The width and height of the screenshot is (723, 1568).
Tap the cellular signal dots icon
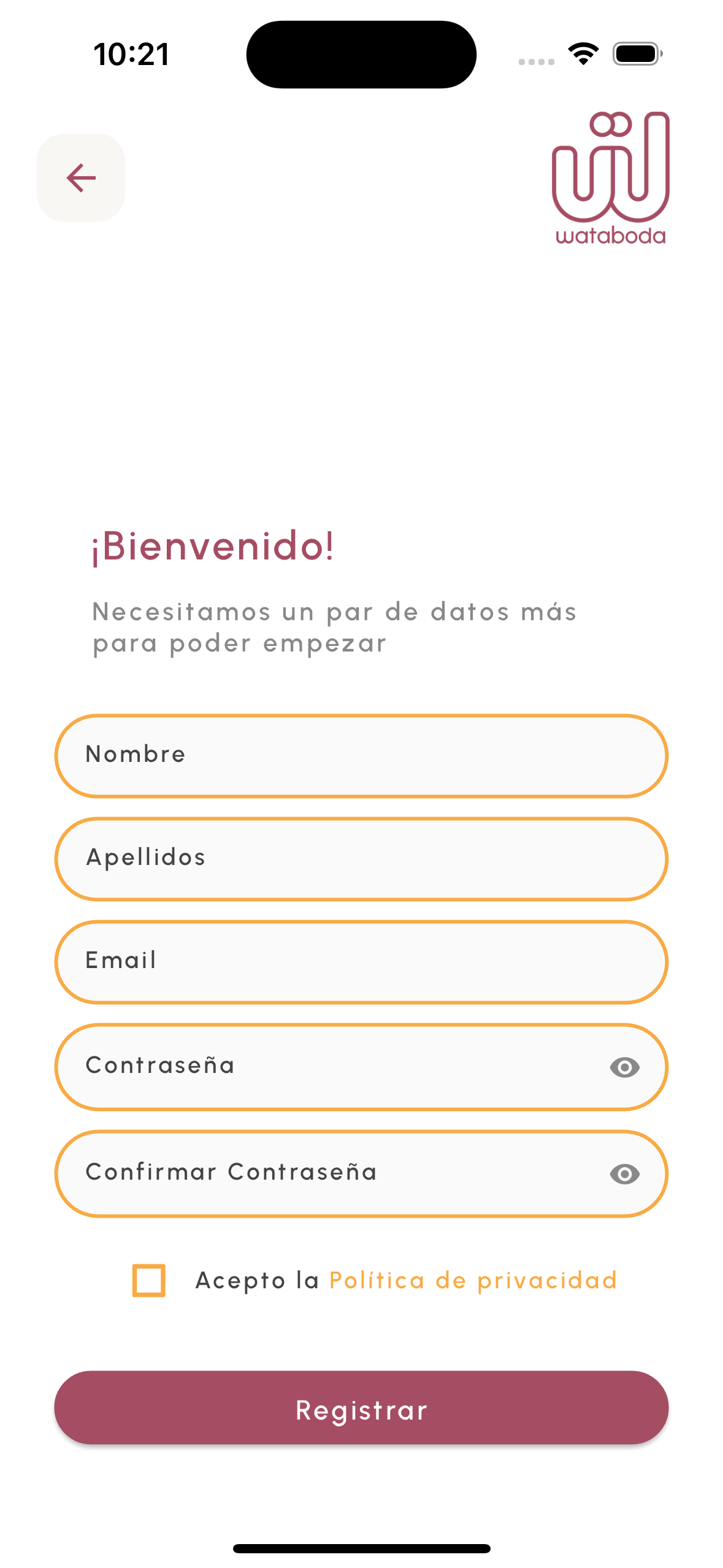coord(535,61)
